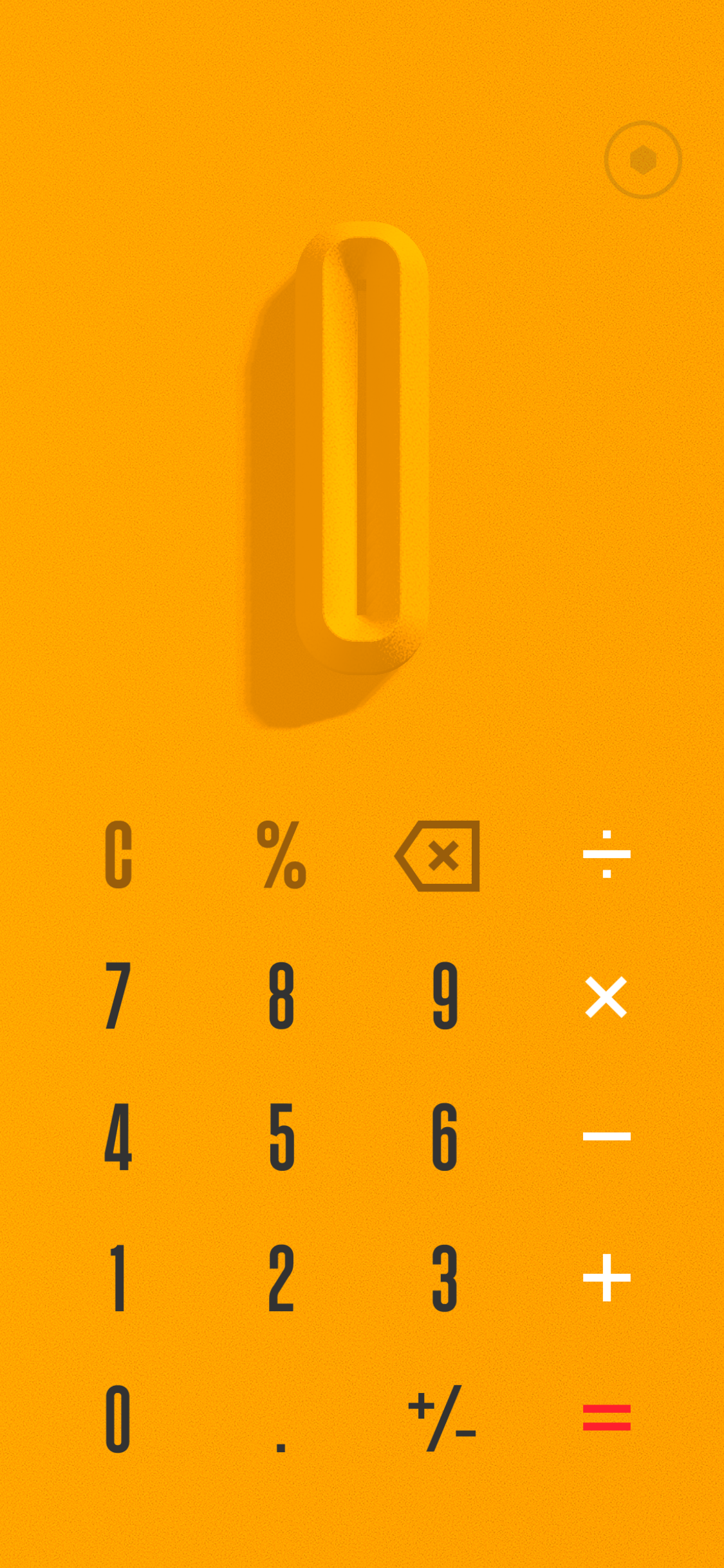724x1568 pixels.
Task: Enter digit 4
Action: (x=118, y=1136)
